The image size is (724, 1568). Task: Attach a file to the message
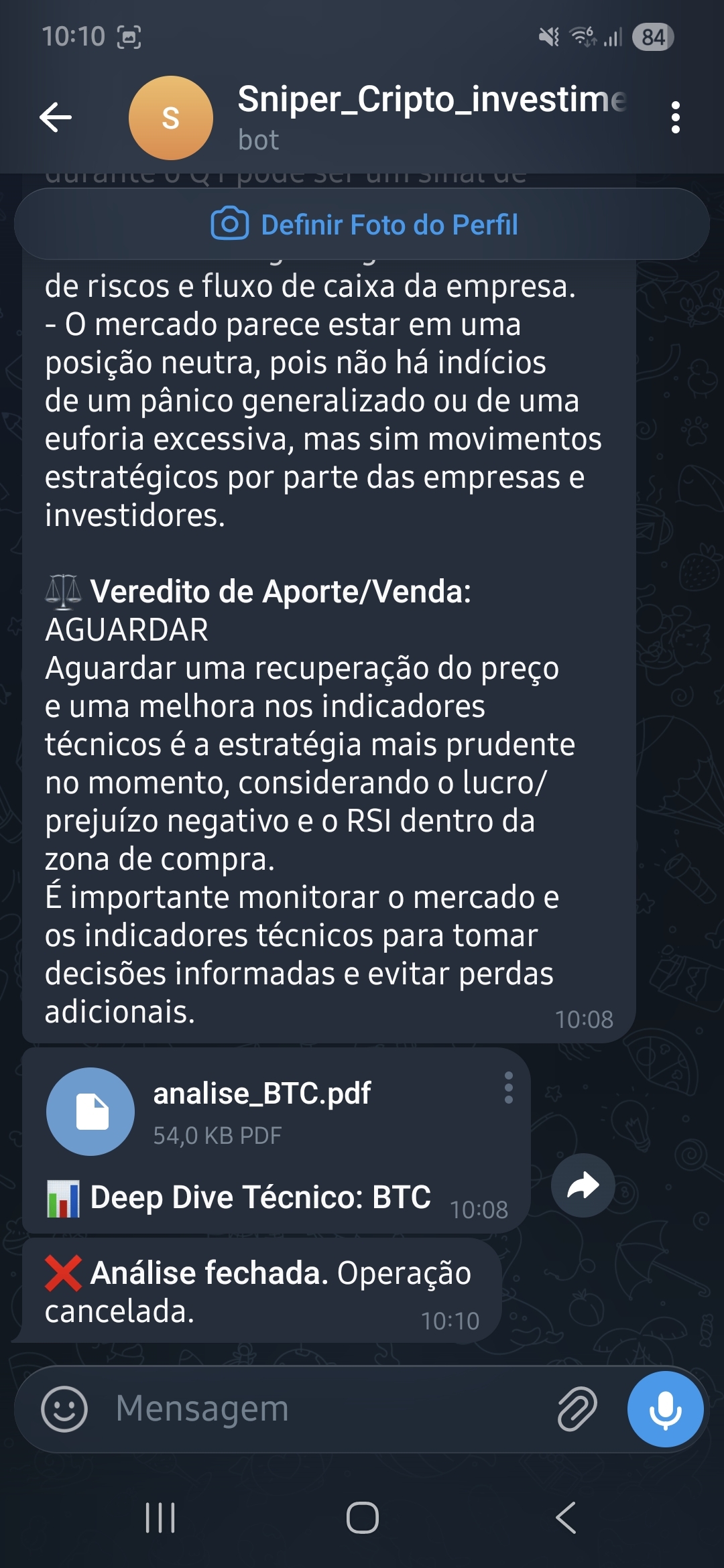tap(577, 1409)
